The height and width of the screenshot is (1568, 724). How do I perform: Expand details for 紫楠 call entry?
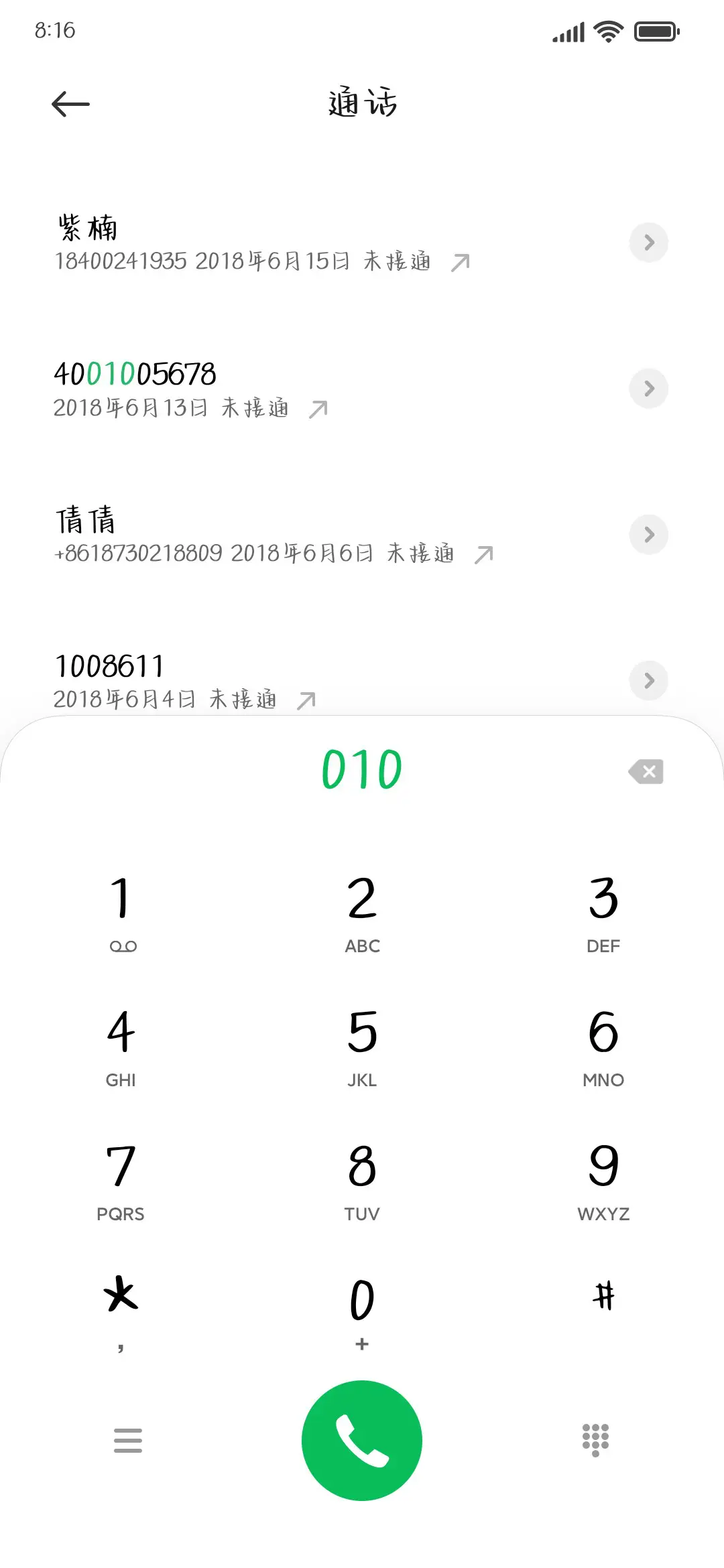[648, 243]
